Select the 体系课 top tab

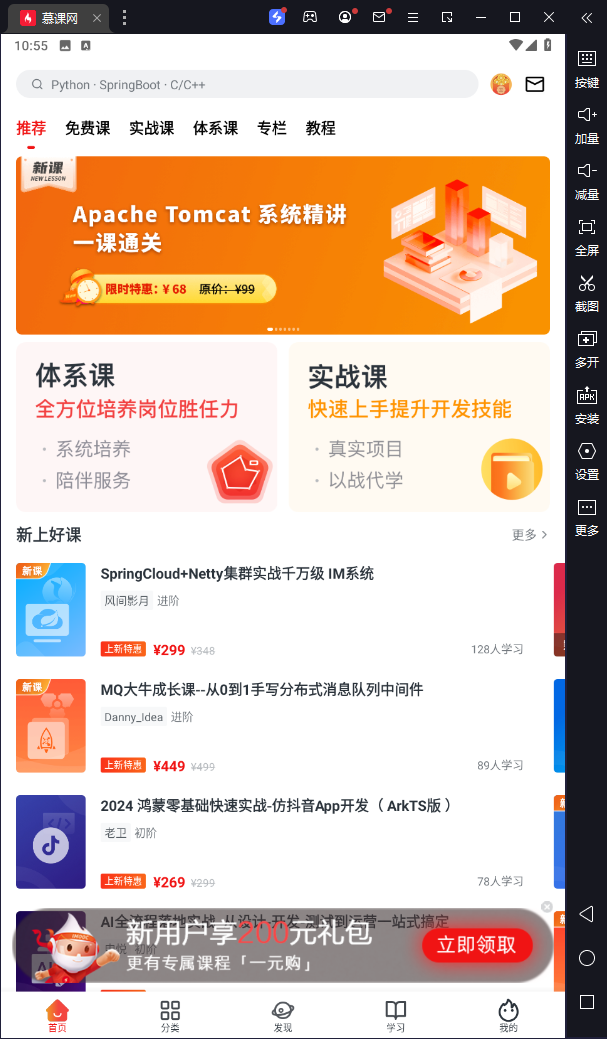[x=216, y=128]
